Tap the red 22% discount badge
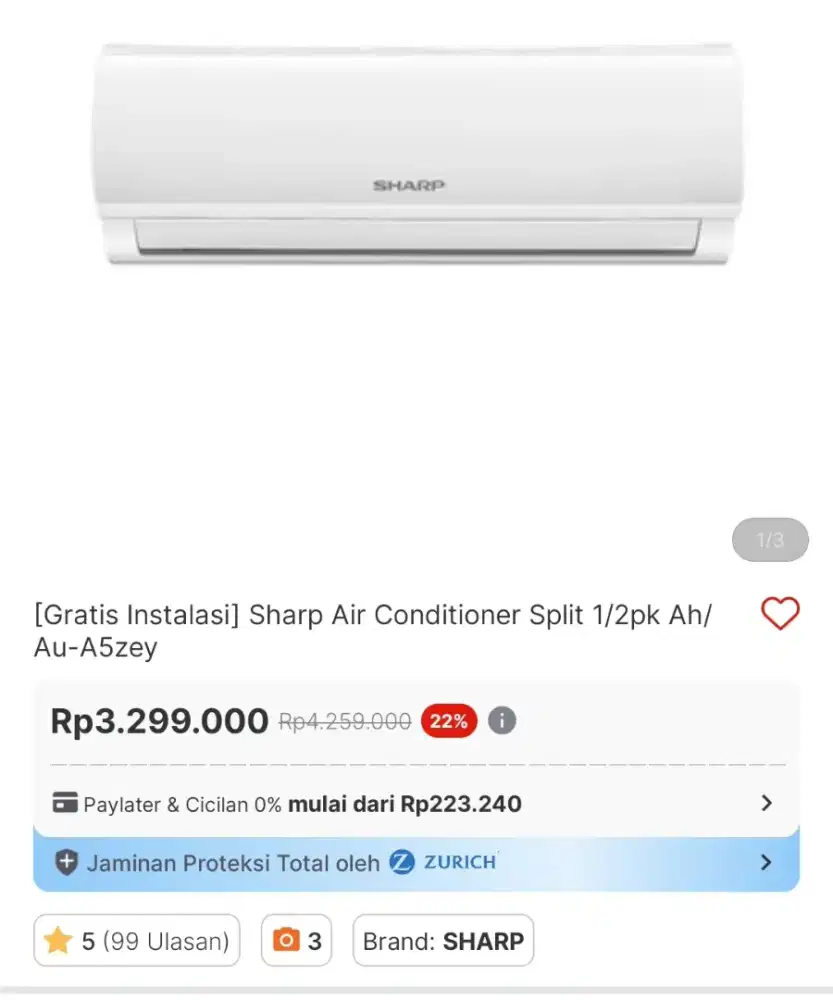Screen dimensions: 833x1000 click(x=447, y=720)
